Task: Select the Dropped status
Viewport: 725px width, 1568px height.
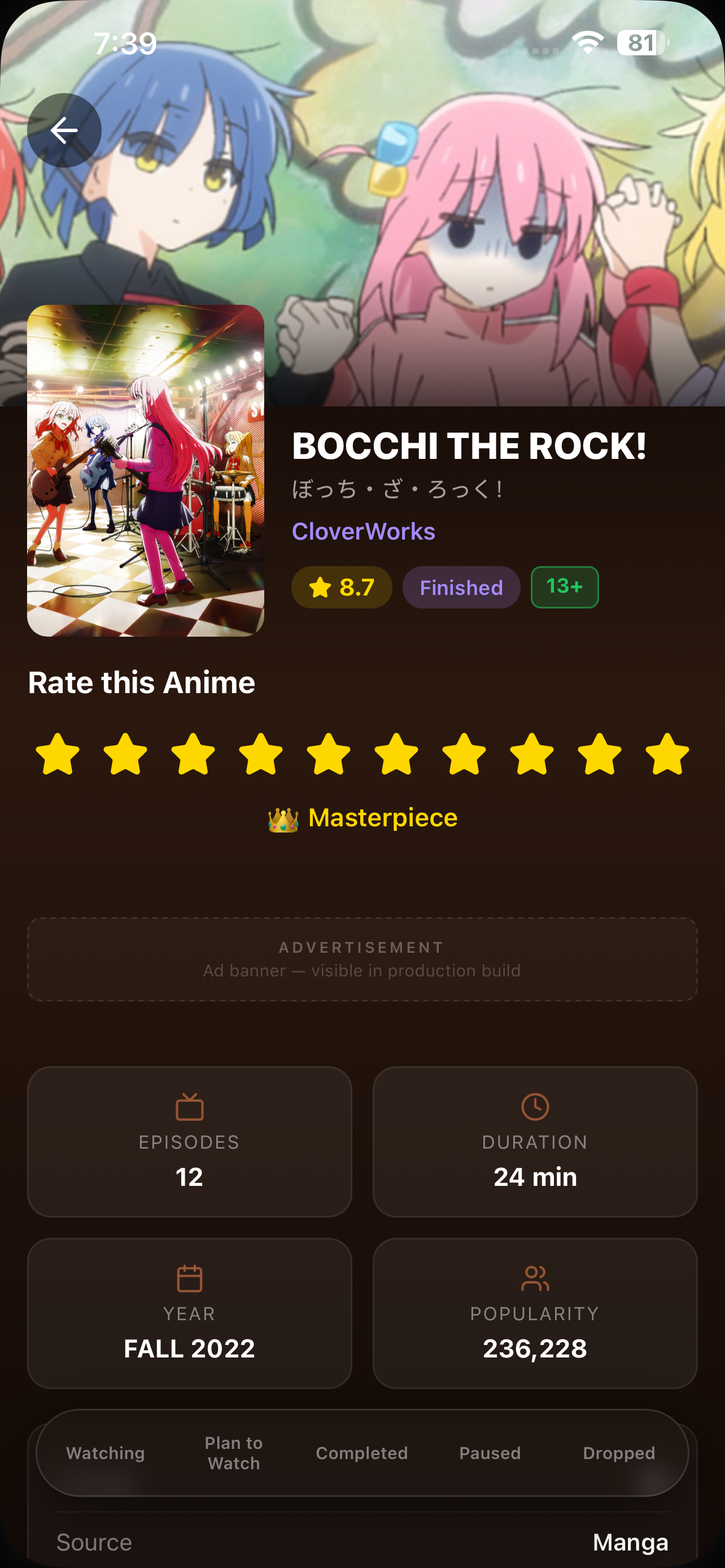Action: (618, 1453)
